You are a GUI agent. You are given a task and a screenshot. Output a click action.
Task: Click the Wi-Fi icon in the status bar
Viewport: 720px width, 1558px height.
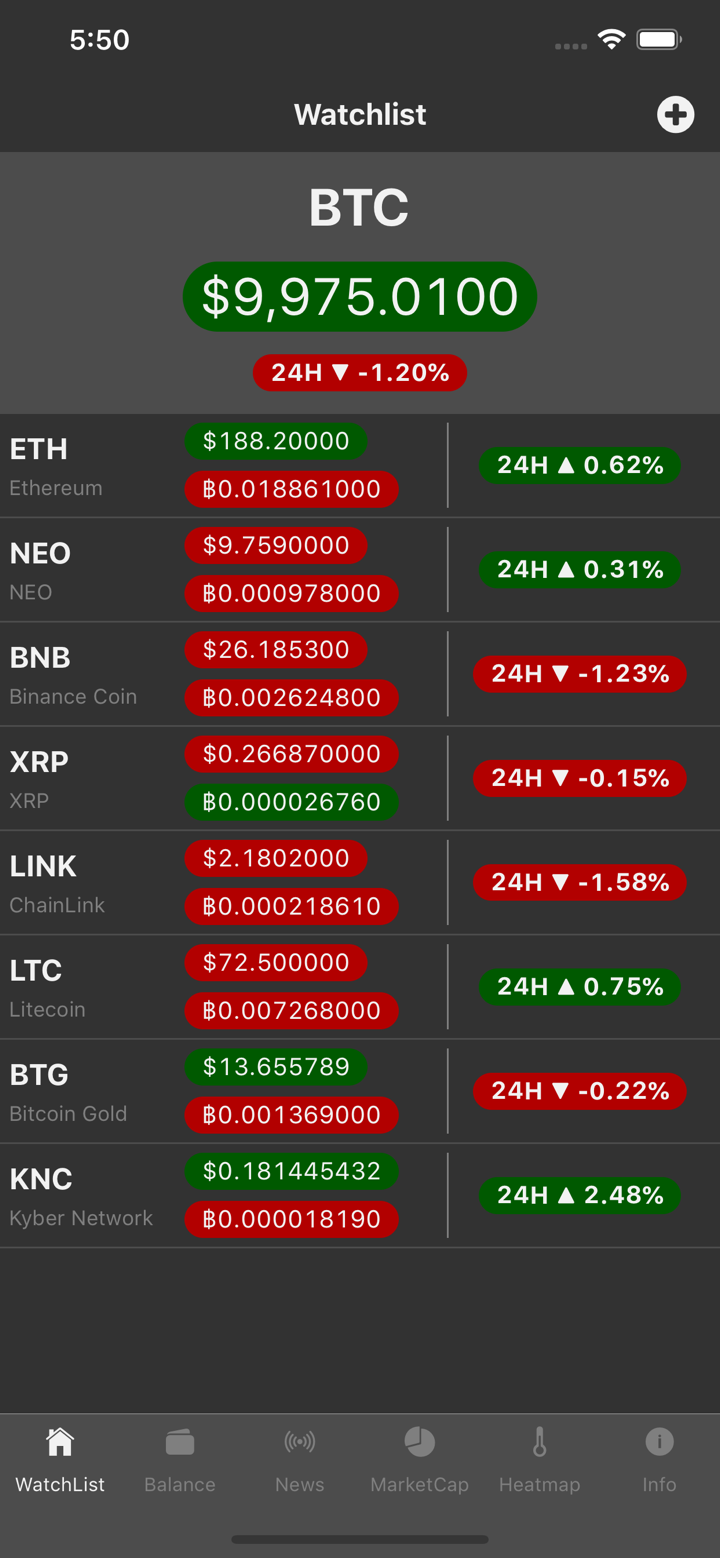(x=612, y=38)
